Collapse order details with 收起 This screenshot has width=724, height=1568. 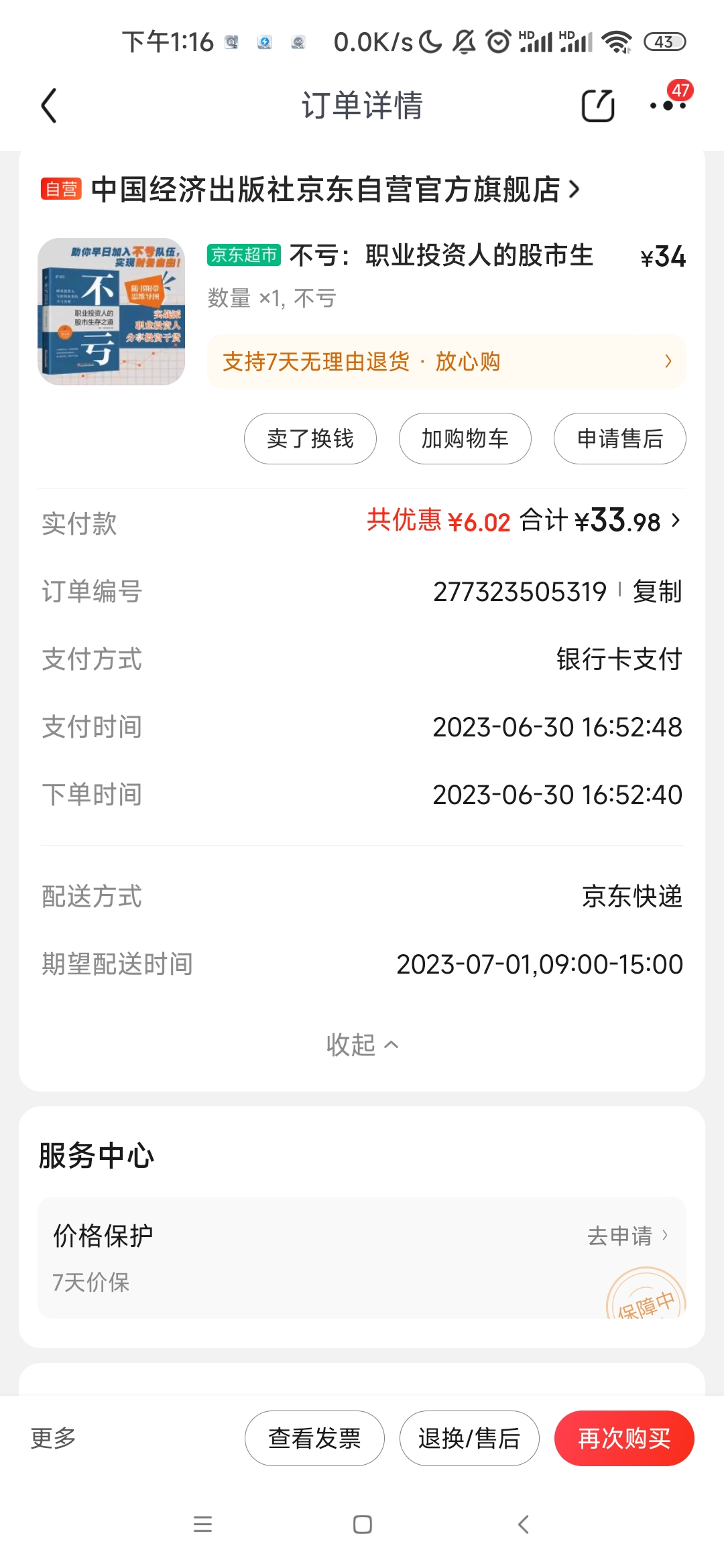362,1045
